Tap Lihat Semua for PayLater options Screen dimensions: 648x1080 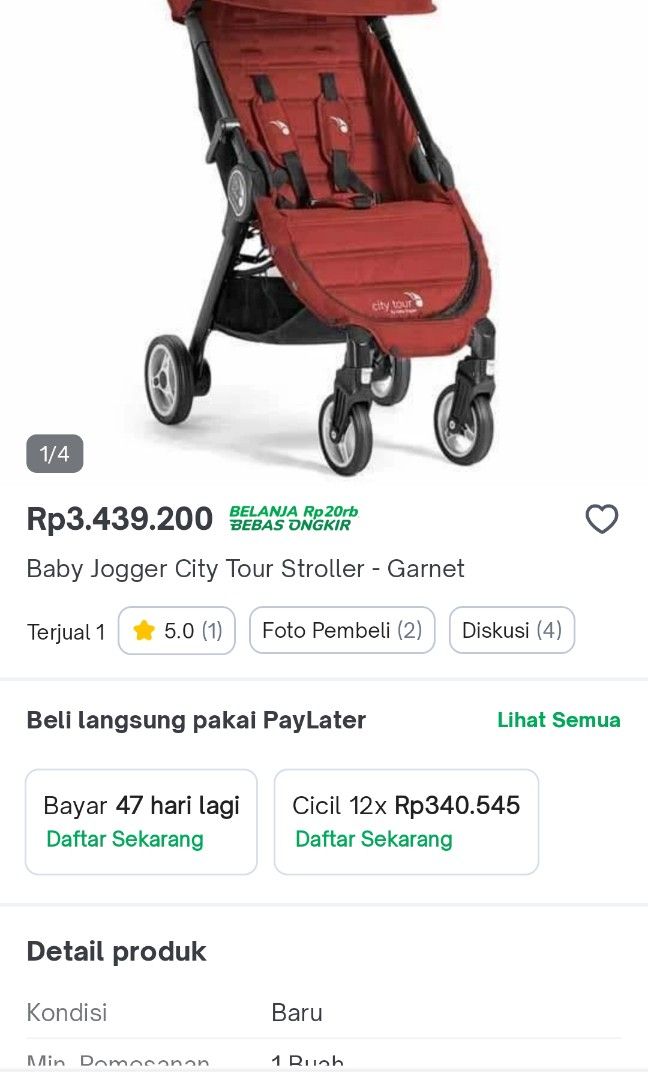point(558,720)
